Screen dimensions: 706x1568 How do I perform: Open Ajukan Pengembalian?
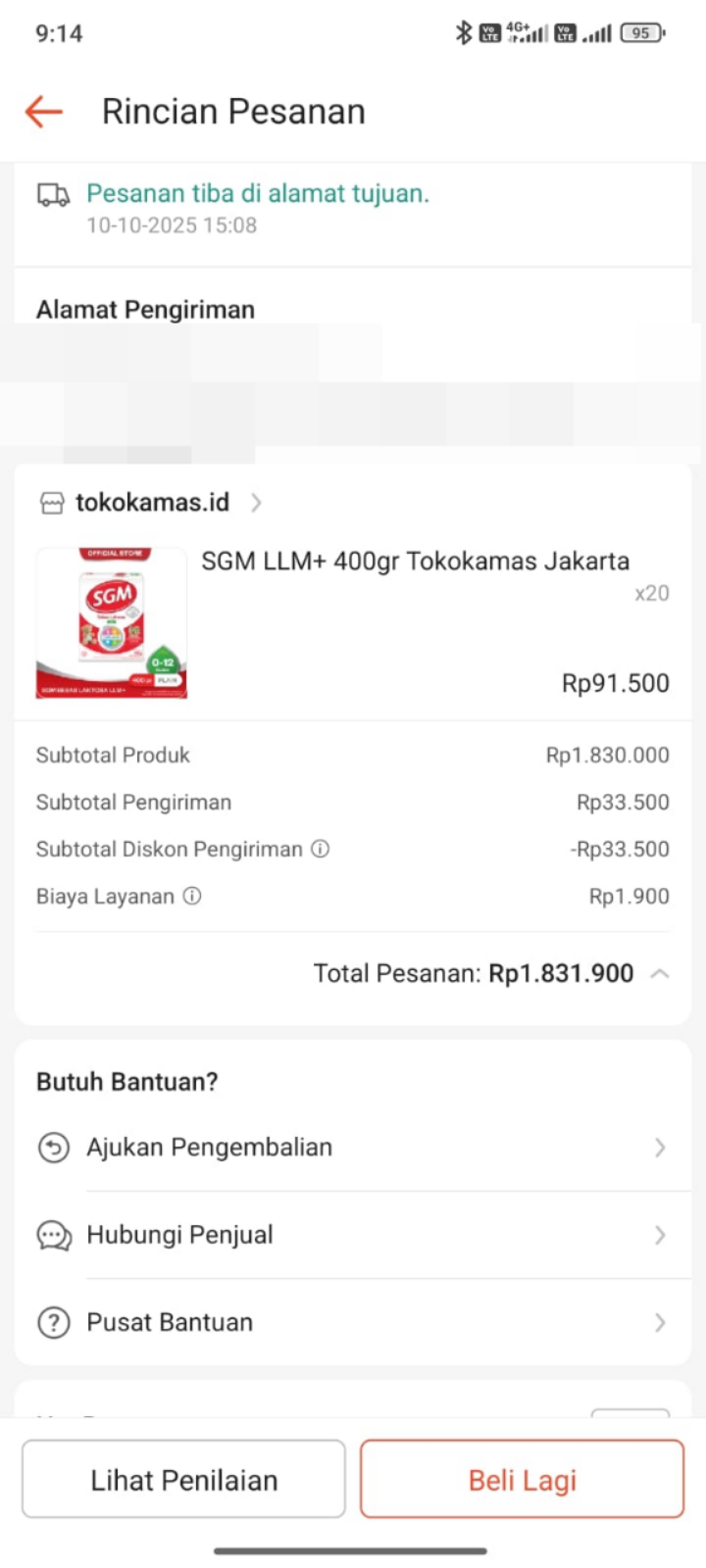[x=353, y=1148]
